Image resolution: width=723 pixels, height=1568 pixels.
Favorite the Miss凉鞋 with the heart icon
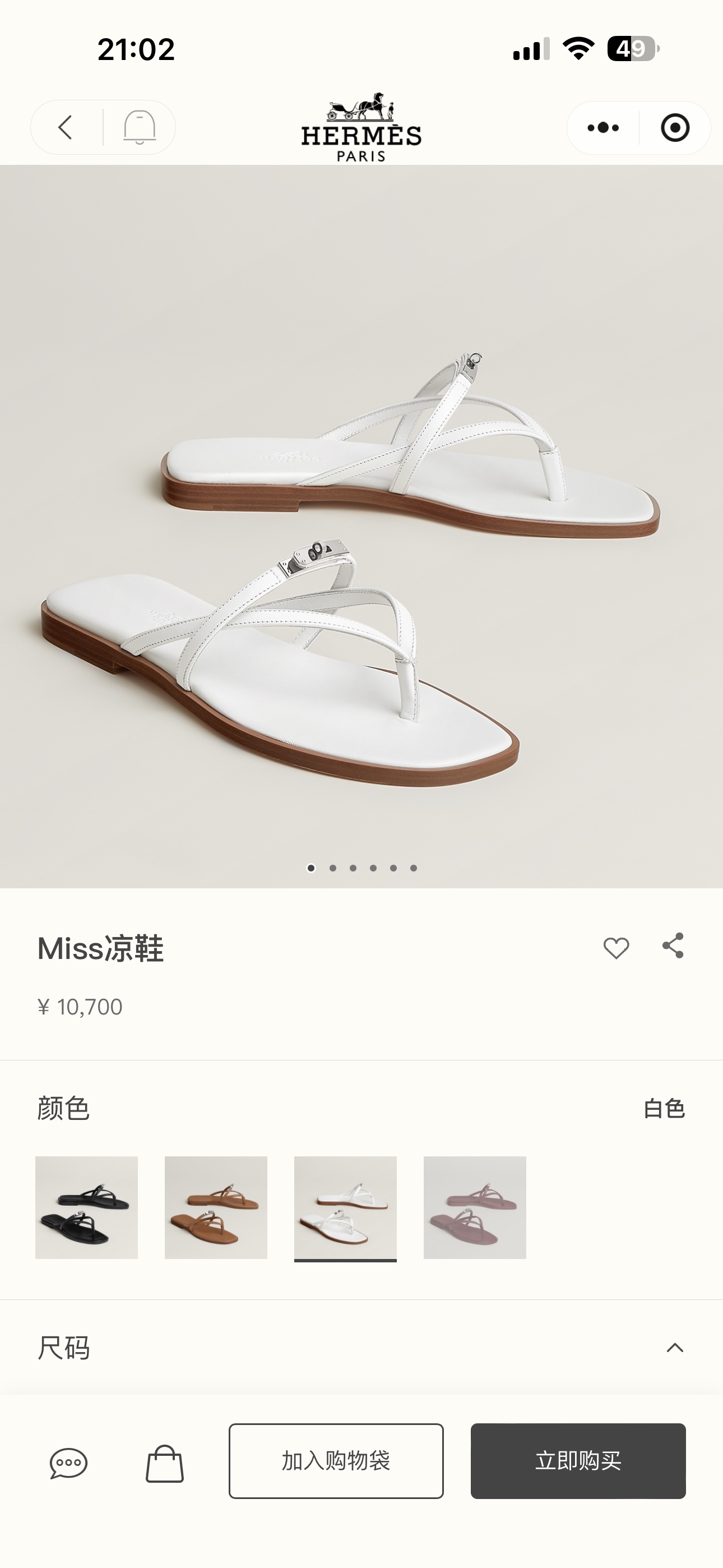click(x=617, y=947)
